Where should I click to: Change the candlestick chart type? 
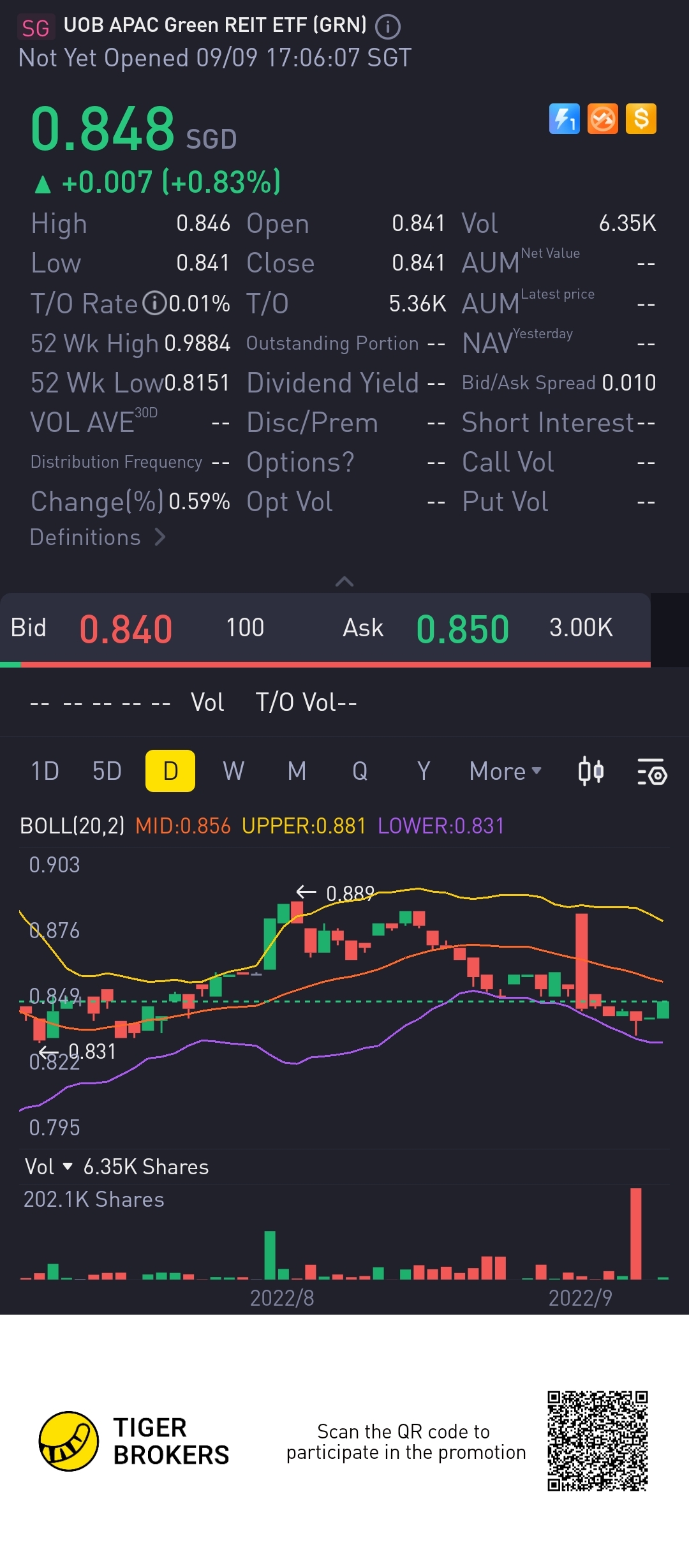point(590,771)
